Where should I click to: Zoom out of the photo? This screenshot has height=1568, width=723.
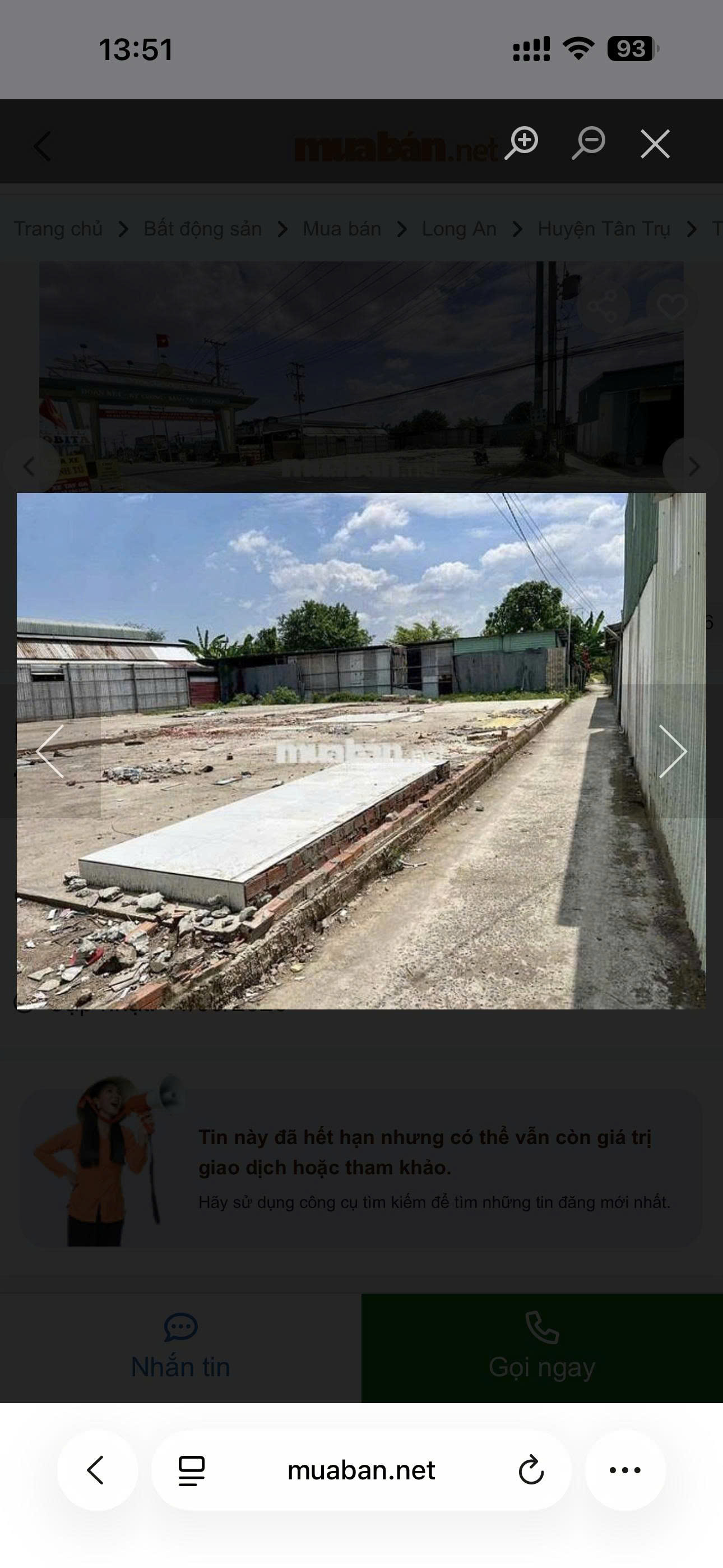(x=588, y=144)
